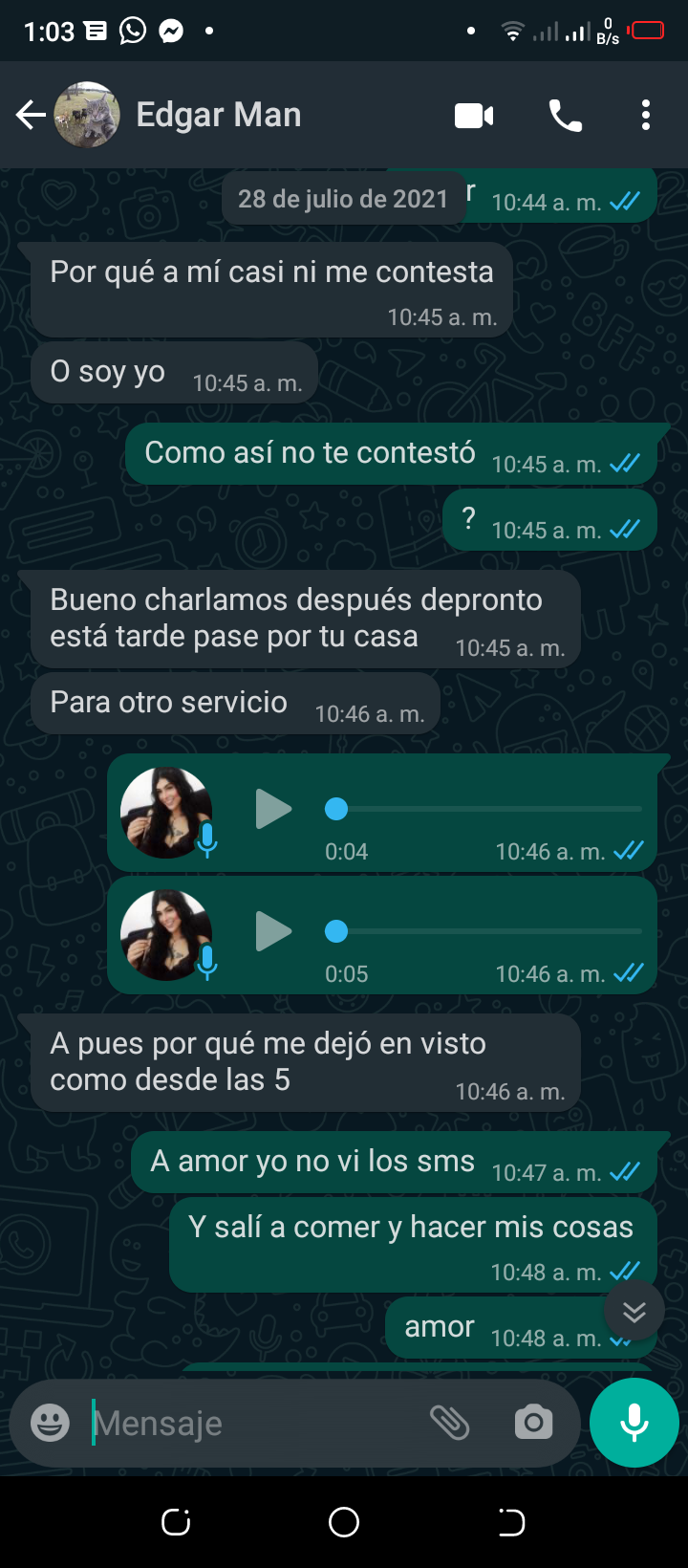The image size is (688, 1568).
Task: Start a video call with Edgar Man
Action: tap(474, 116)
